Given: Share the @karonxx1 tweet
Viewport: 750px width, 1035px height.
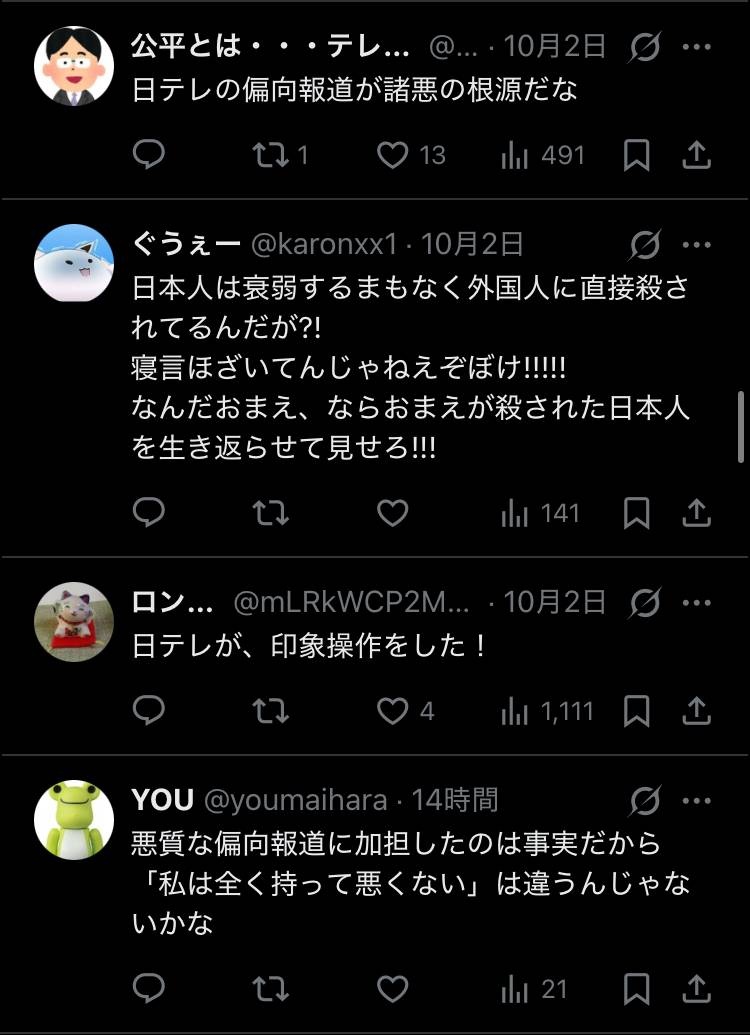Looking at the screenshot, I should pos(696,513).
